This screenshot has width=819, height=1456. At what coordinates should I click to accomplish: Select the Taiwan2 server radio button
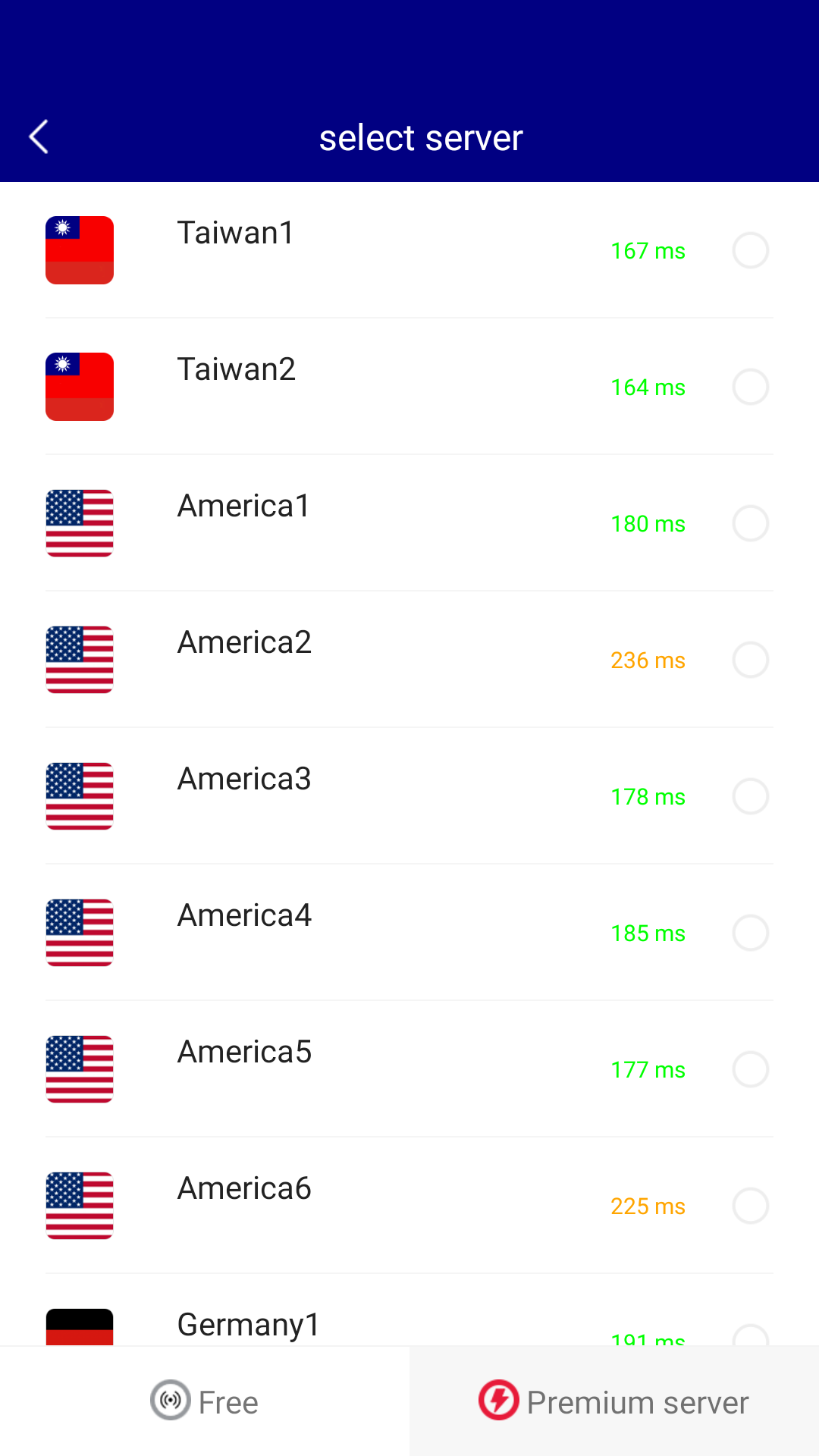click(x=750, y=387)
